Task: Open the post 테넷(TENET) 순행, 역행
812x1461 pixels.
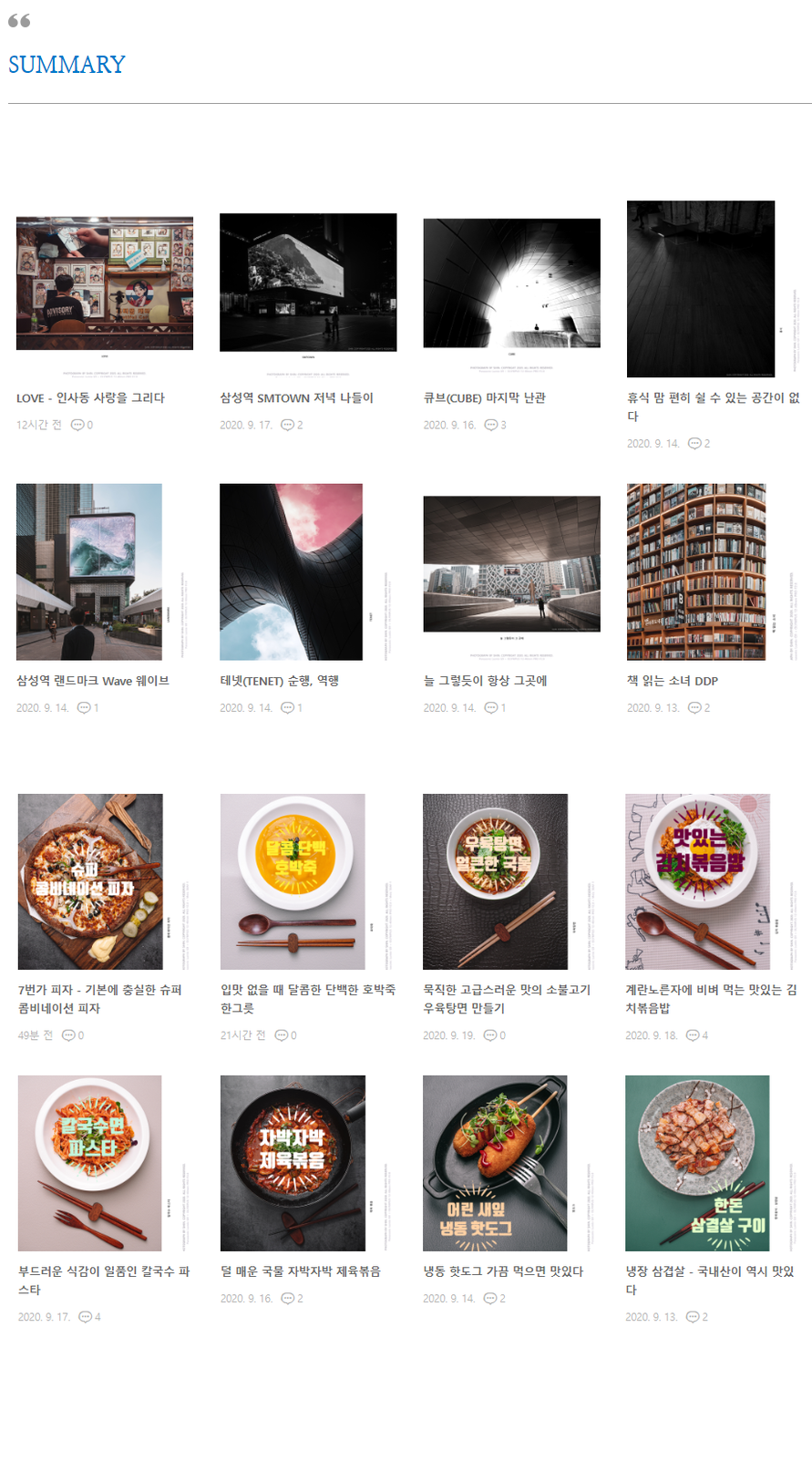Action: point(279,681)
